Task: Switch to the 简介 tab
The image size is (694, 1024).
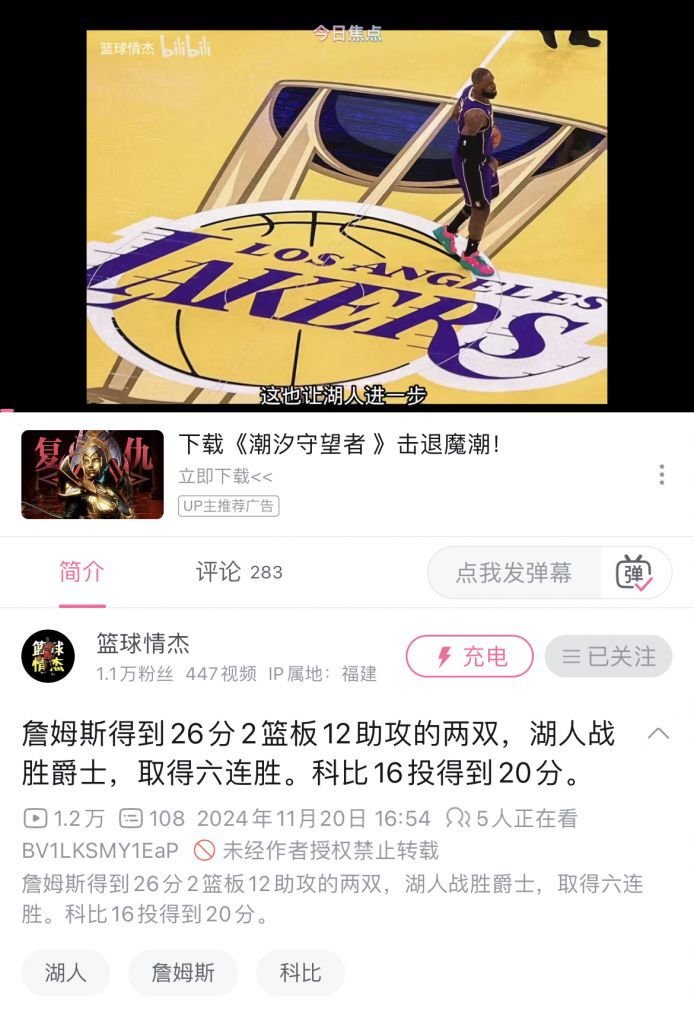Action: pyautogui.click(x=82, y=572)
